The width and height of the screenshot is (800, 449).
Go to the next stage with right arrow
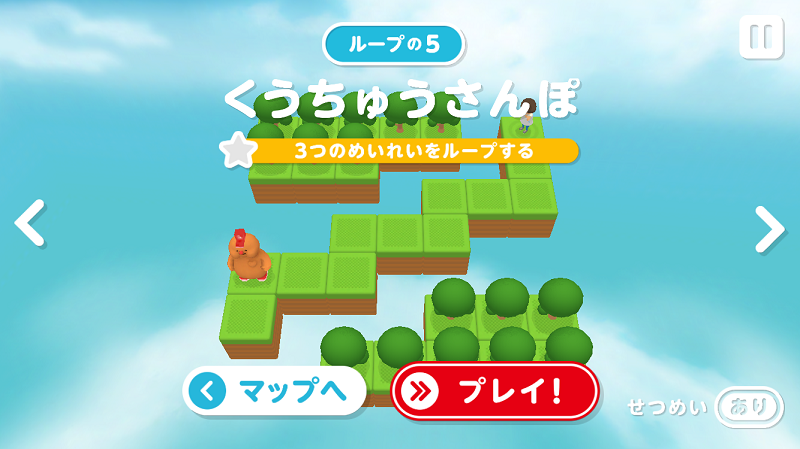769,229
